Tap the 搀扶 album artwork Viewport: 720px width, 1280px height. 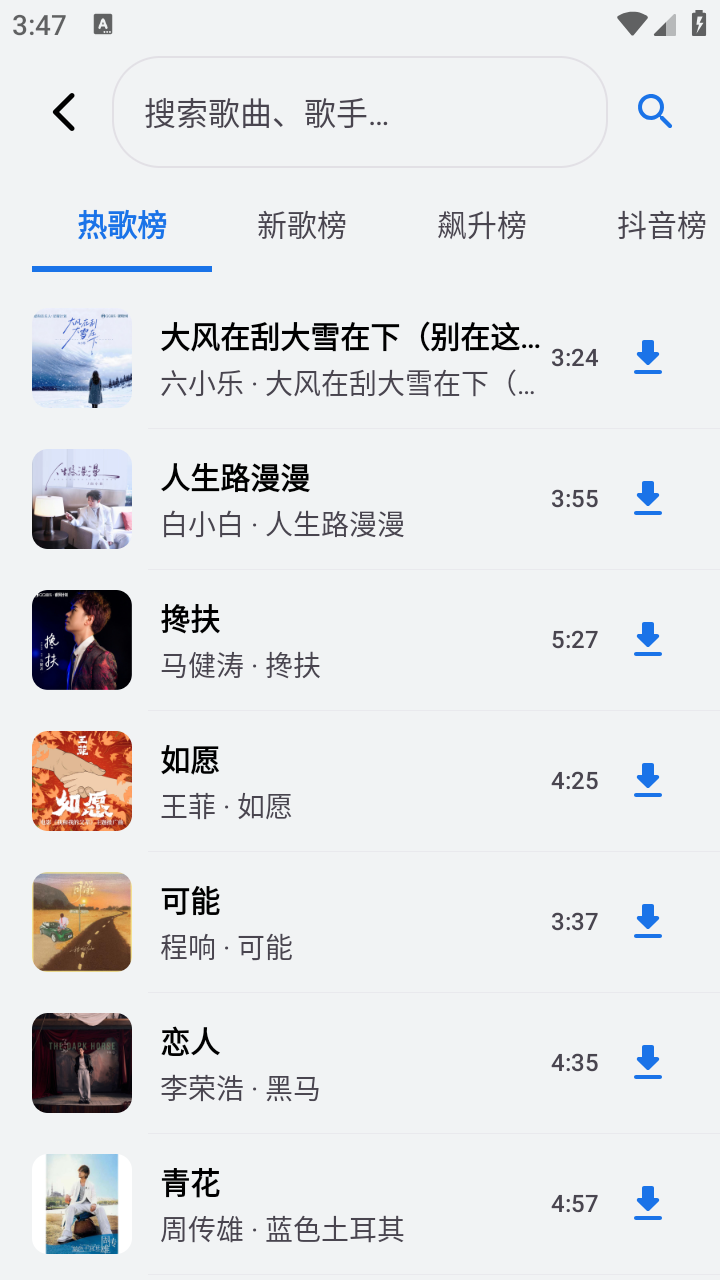point(81,639)
